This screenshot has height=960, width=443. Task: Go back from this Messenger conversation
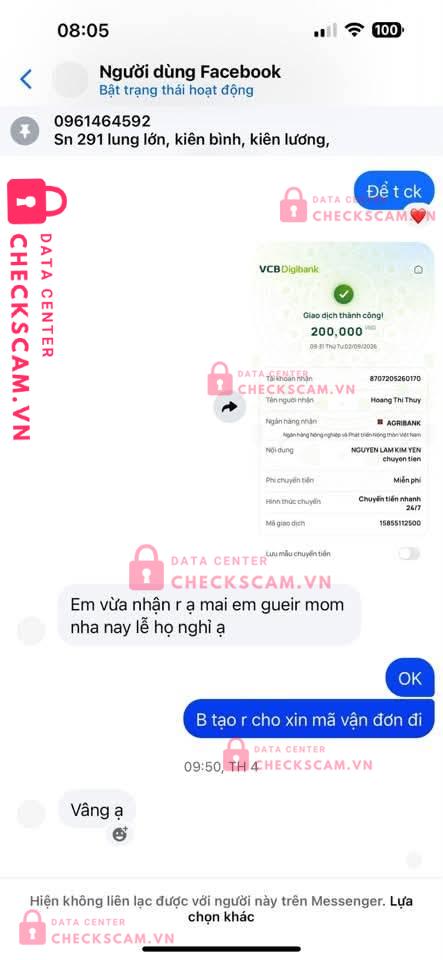tap(26, 79)
